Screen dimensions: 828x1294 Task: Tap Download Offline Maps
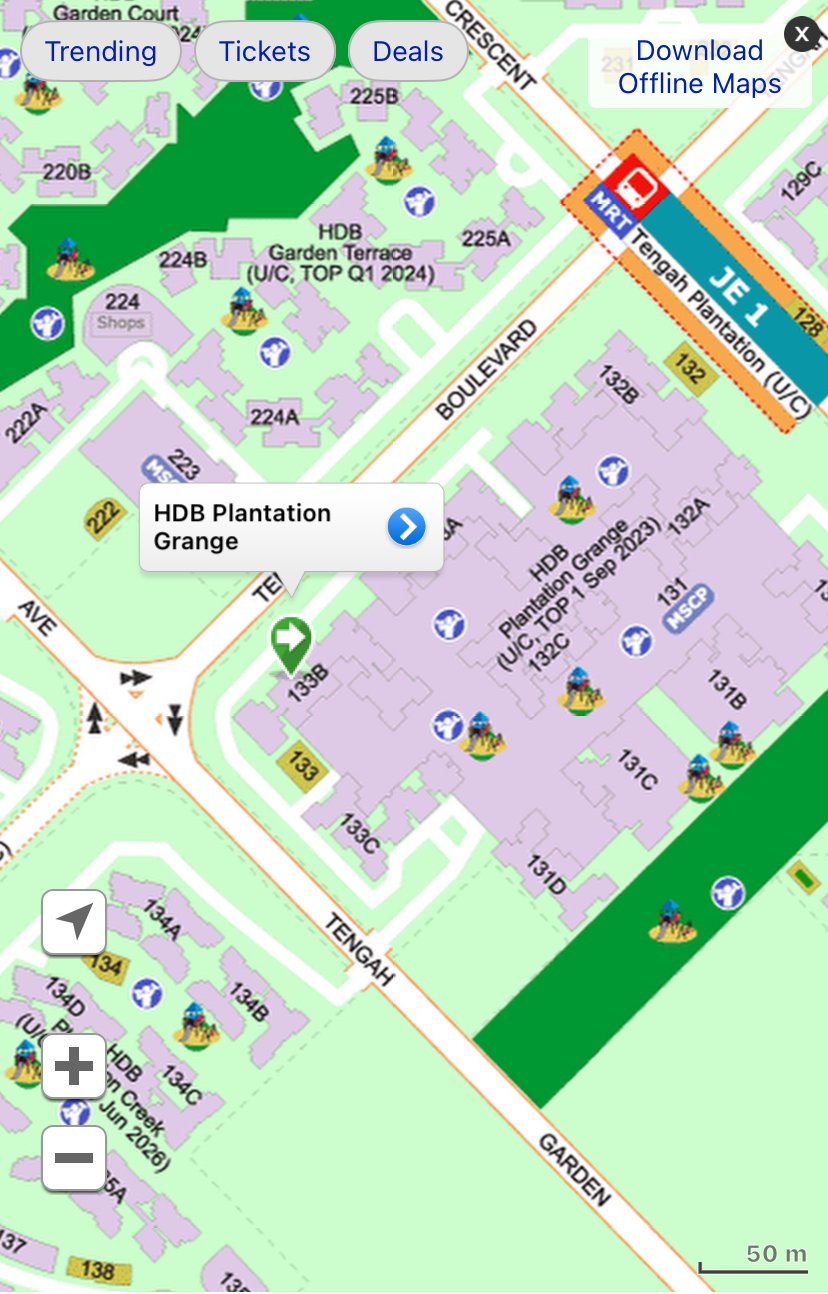[699, 67]
